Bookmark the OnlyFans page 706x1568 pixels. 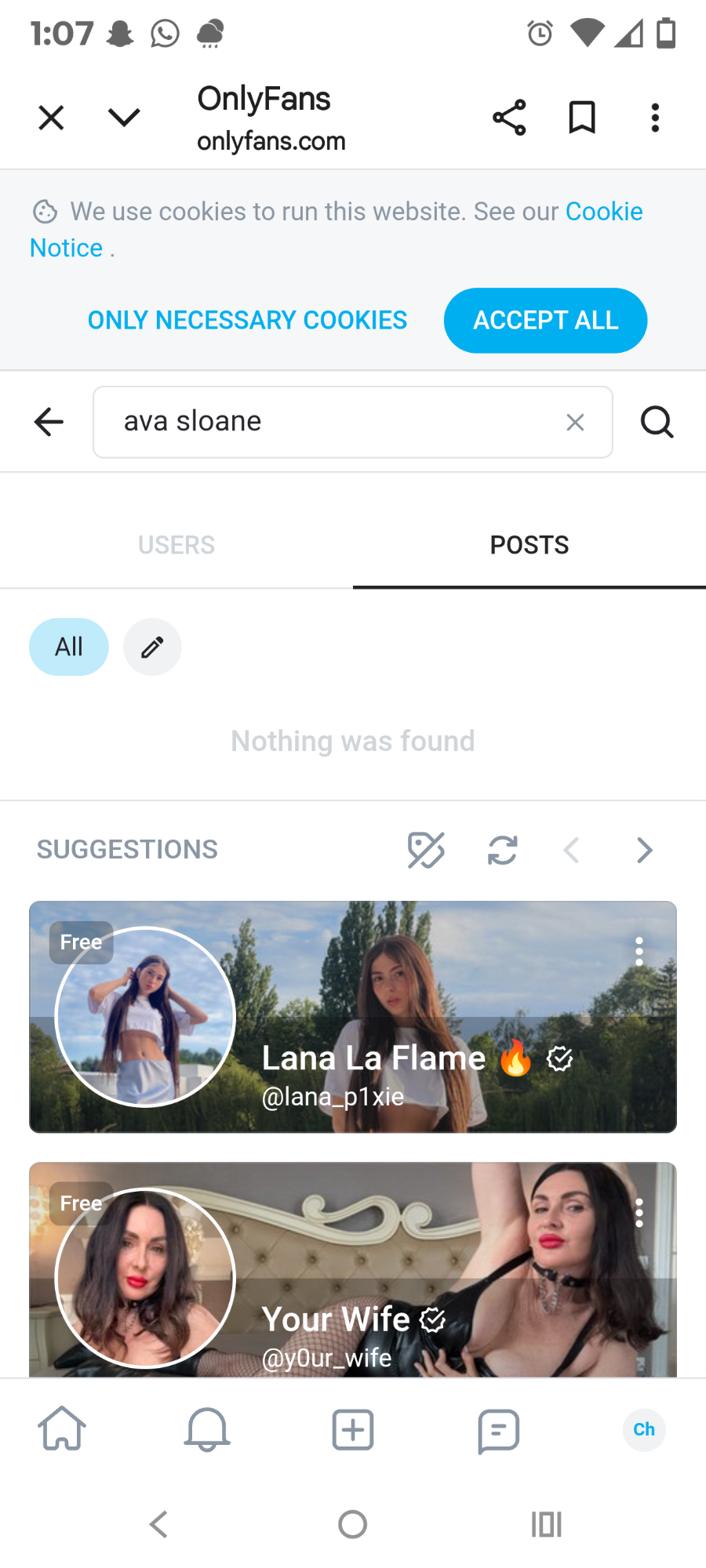(x=582, y=118)
